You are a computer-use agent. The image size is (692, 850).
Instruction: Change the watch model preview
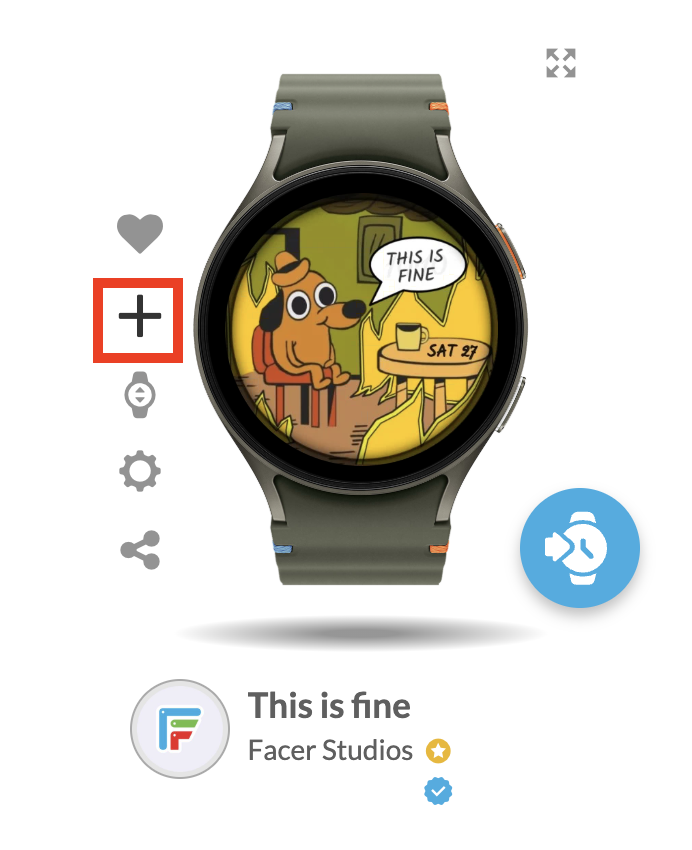point(140,394)
